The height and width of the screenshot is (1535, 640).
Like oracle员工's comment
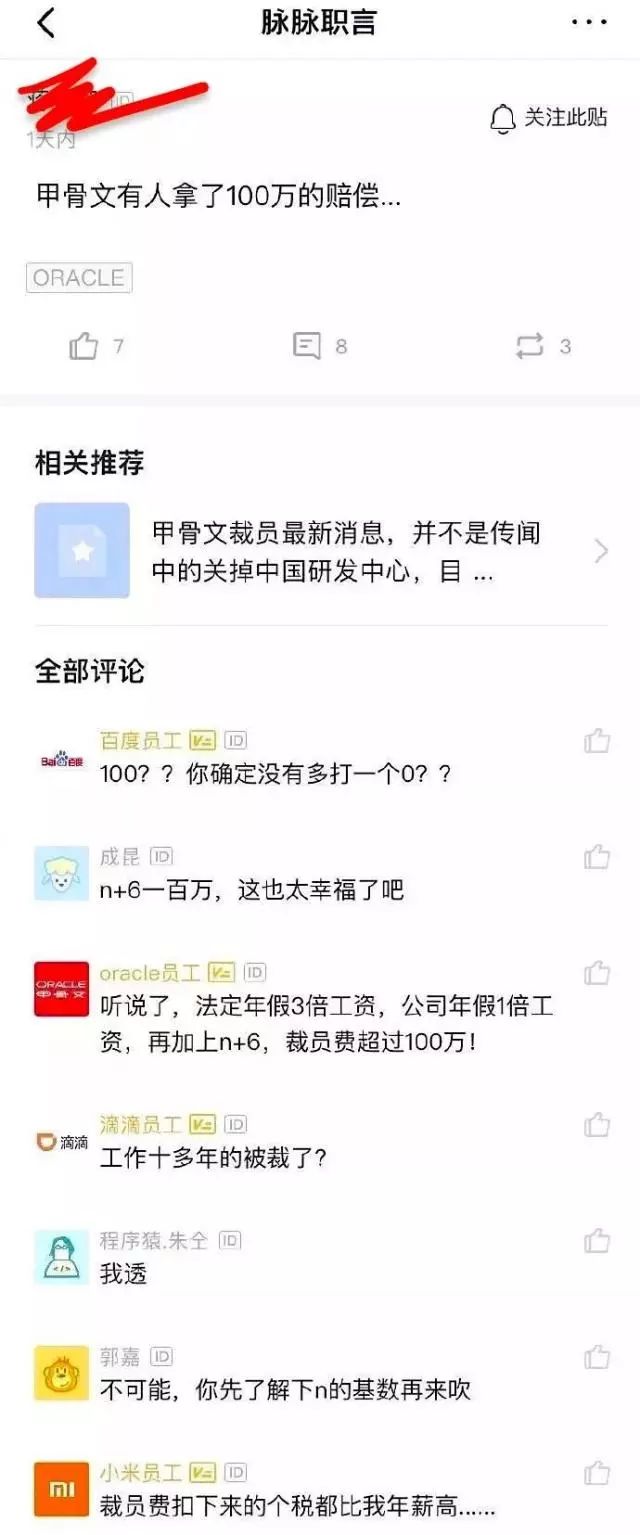597,972
